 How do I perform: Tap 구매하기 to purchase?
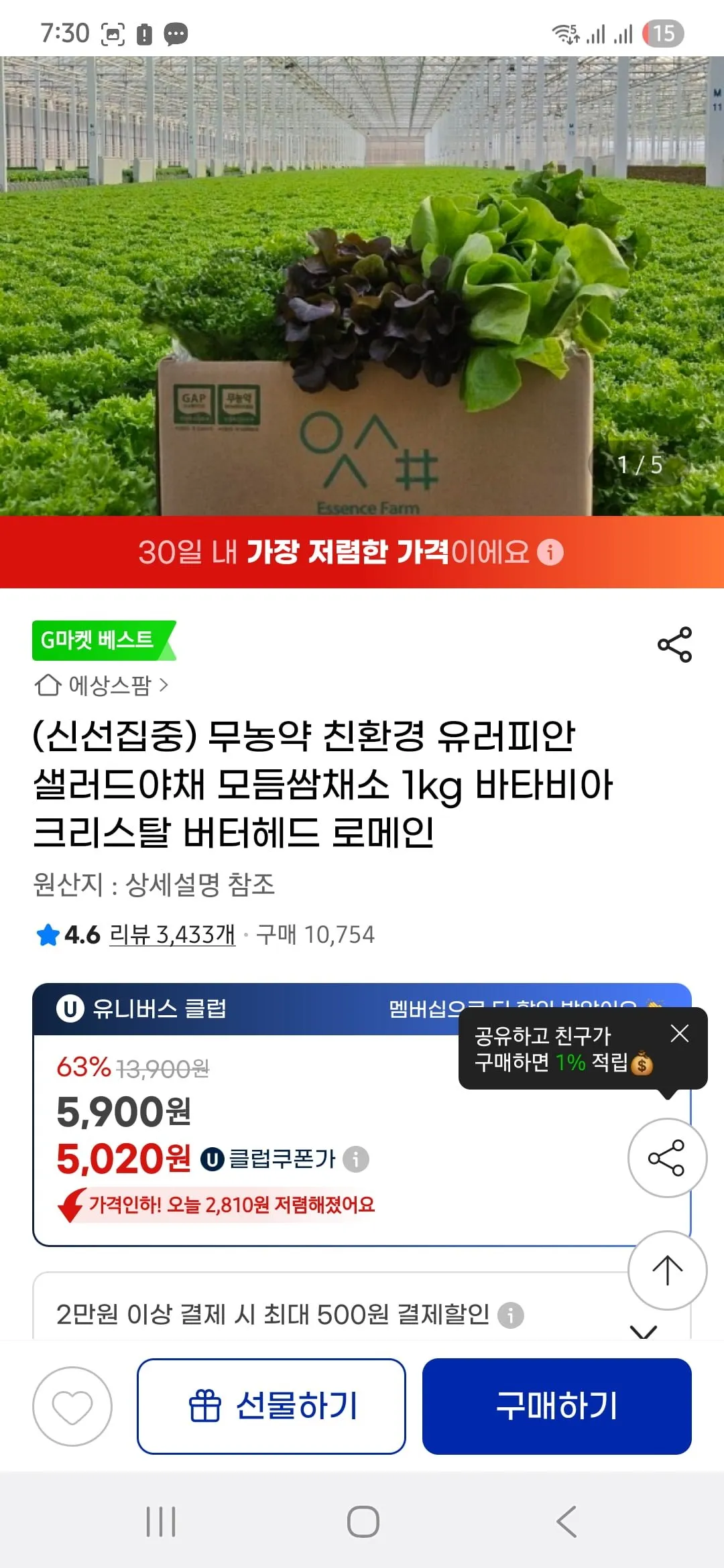(x=556, y=1406)
